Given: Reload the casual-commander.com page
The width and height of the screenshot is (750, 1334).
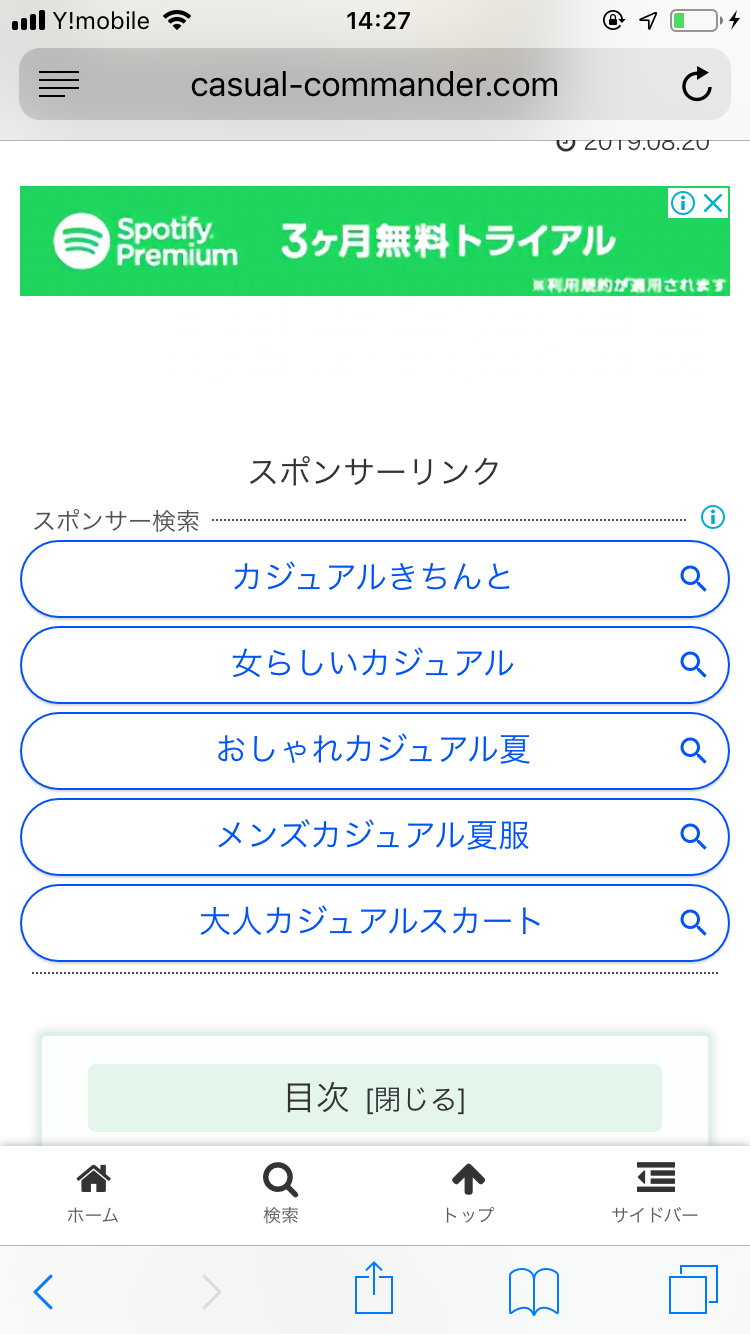Looking at the screenshot, I should point(696,85).
